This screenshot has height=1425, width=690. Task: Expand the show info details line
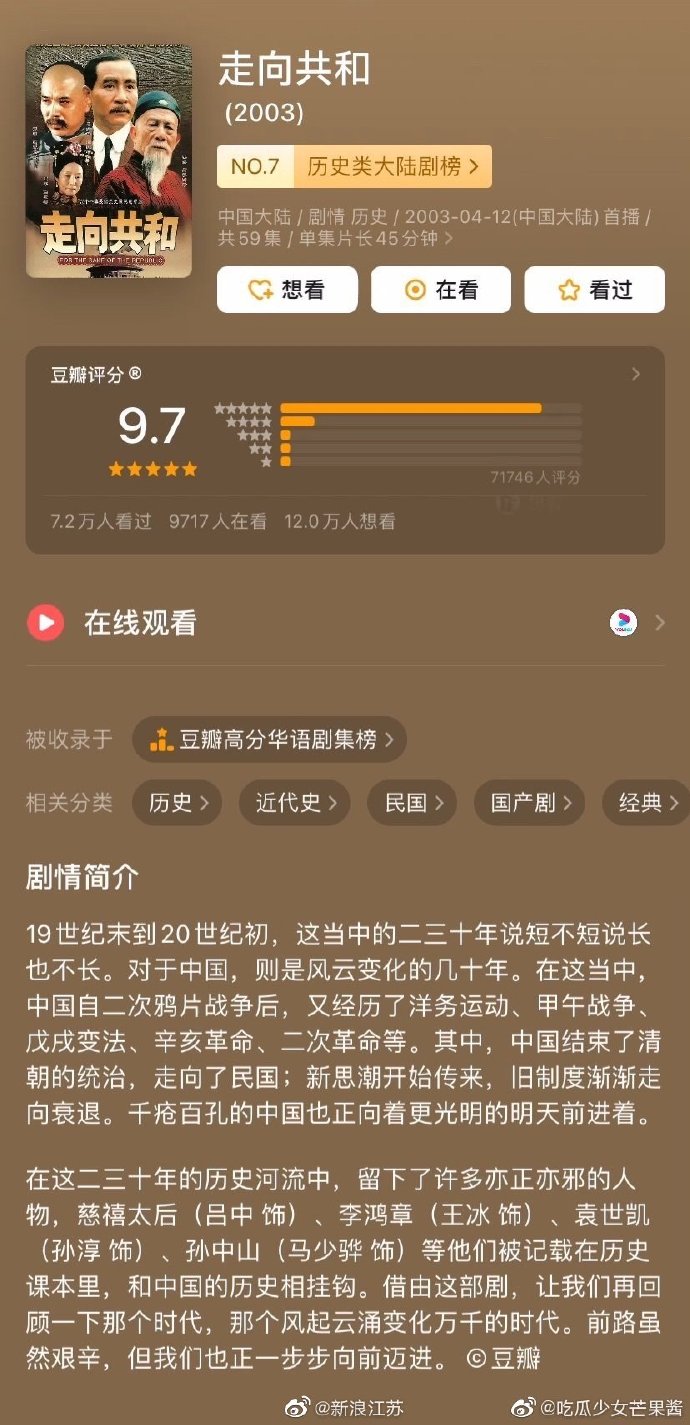(436, 228)
